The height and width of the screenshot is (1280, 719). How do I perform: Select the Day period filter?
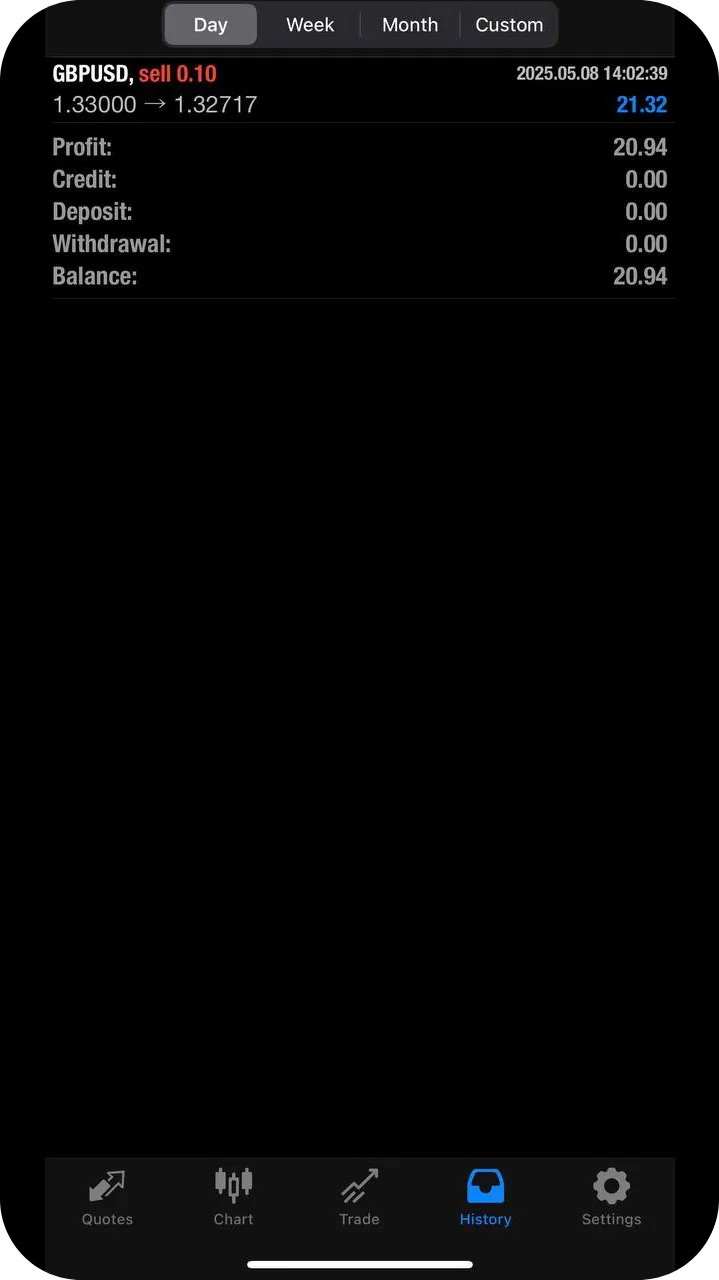[210, 25]
